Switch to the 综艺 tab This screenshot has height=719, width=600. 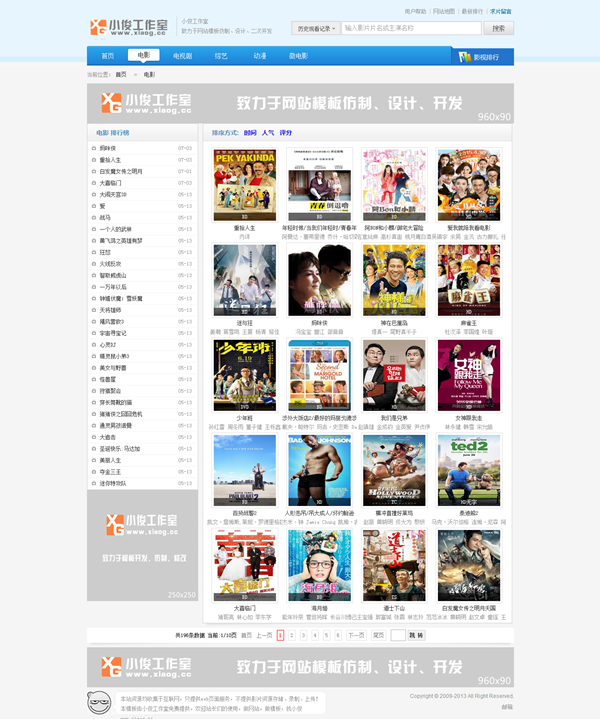click(x=221, y=56)
